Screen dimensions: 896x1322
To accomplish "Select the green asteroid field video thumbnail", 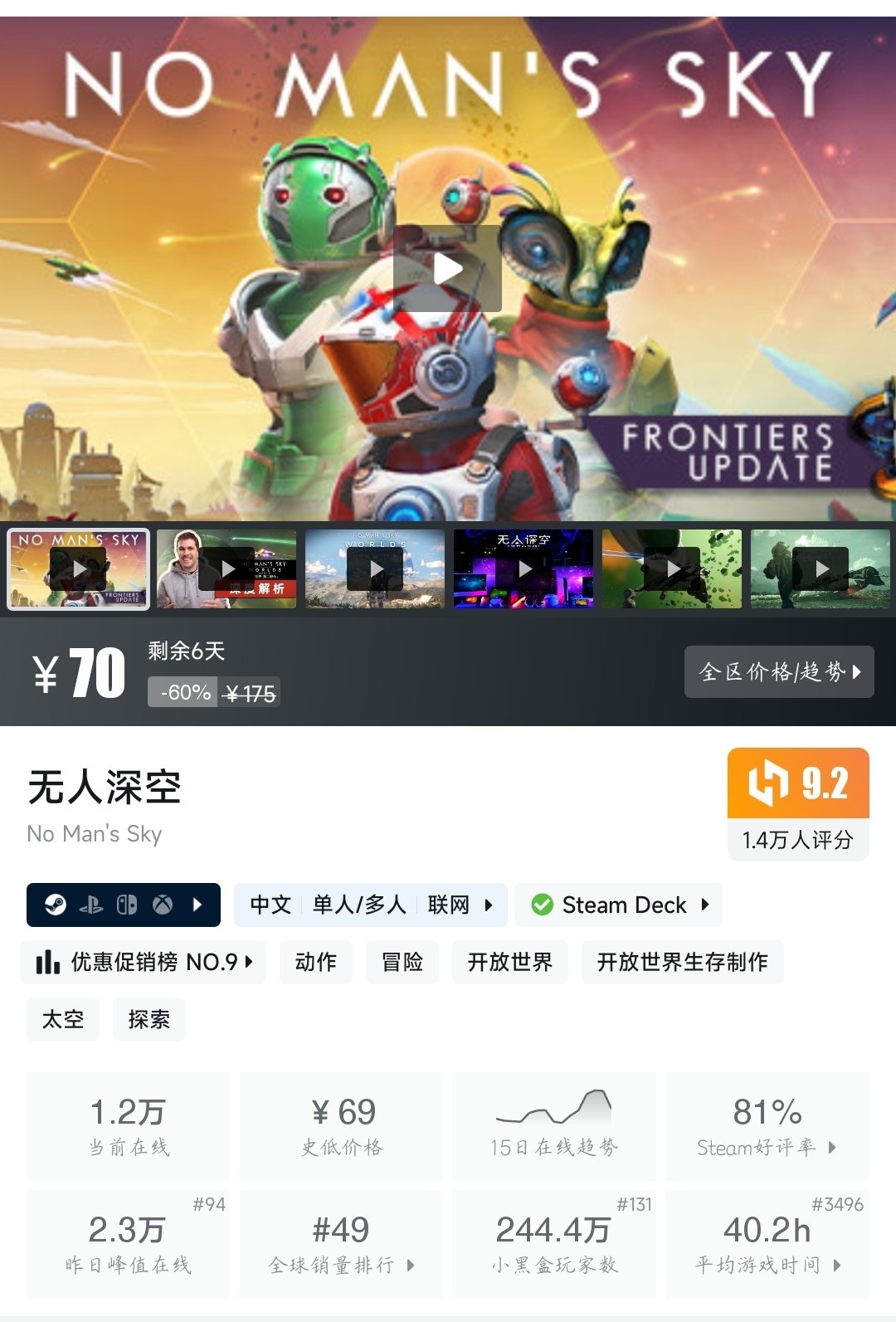I will click(x=672, y=569).
